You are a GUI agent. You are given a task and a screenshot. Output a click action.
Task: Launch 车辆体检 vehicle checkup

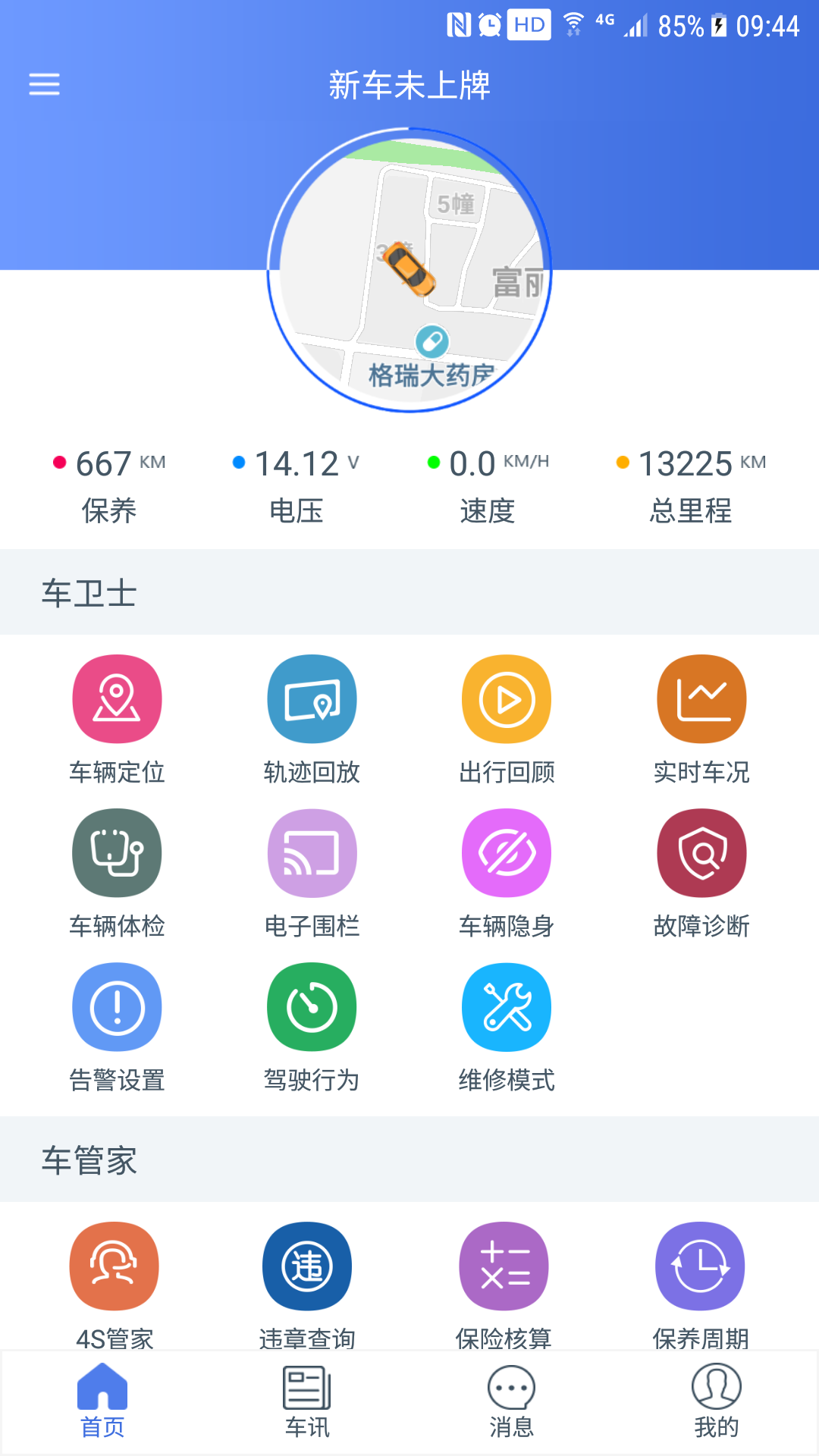[117, 853]
